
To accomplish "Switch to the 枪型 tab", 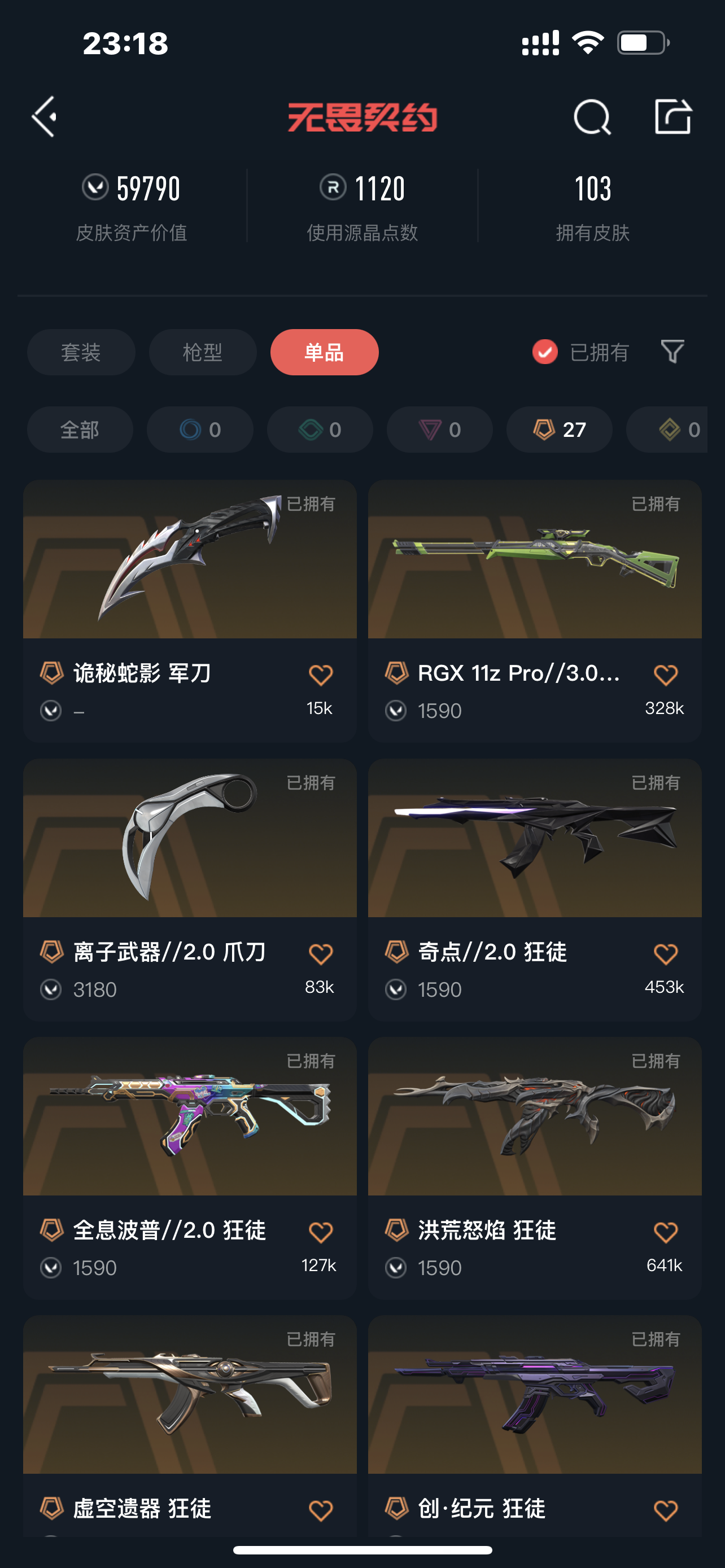I will click(x=203, y=352).
